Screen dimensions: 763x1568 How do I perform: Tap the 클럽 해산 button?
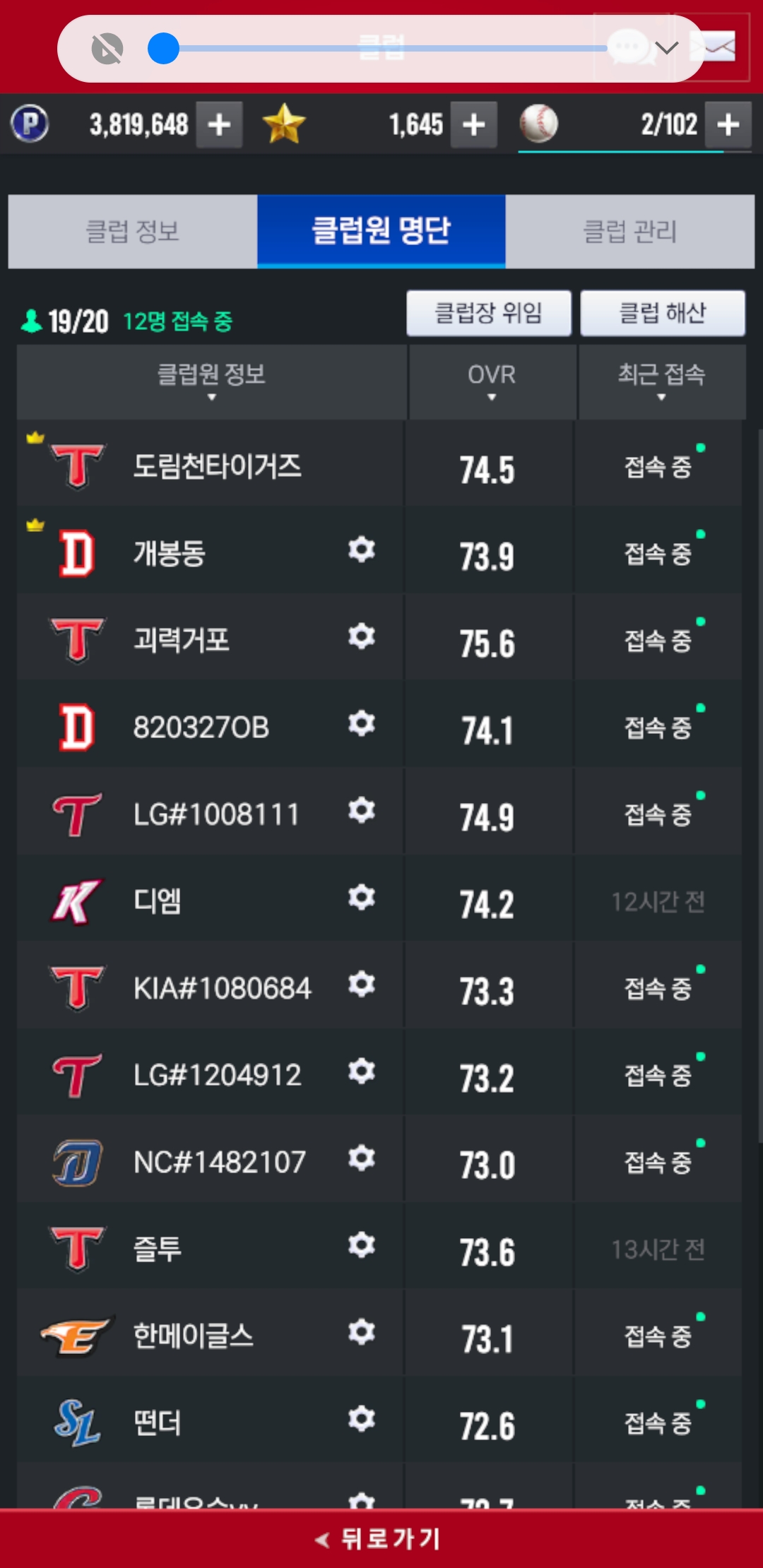click(x=663, y=313)
